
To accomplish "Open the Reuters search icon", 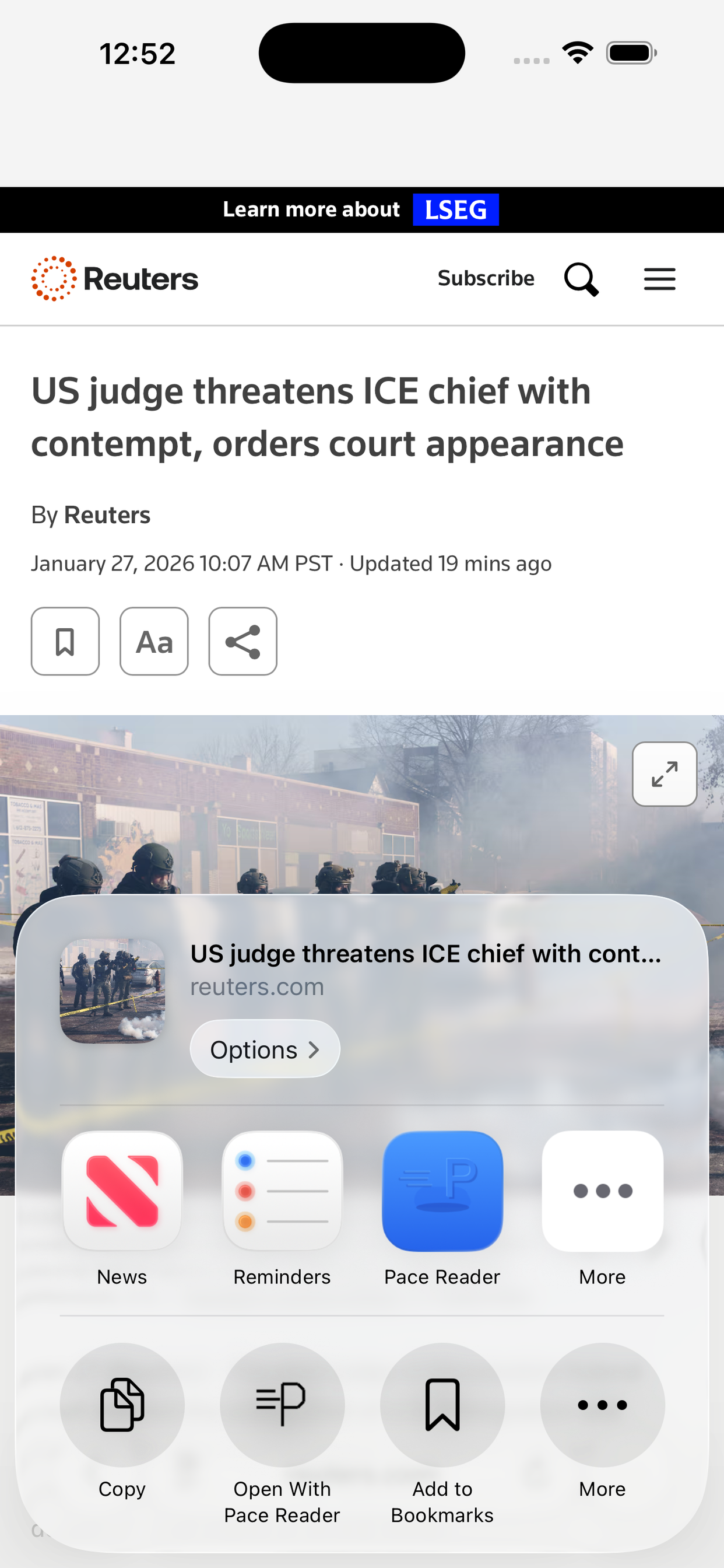I will 581,279.
